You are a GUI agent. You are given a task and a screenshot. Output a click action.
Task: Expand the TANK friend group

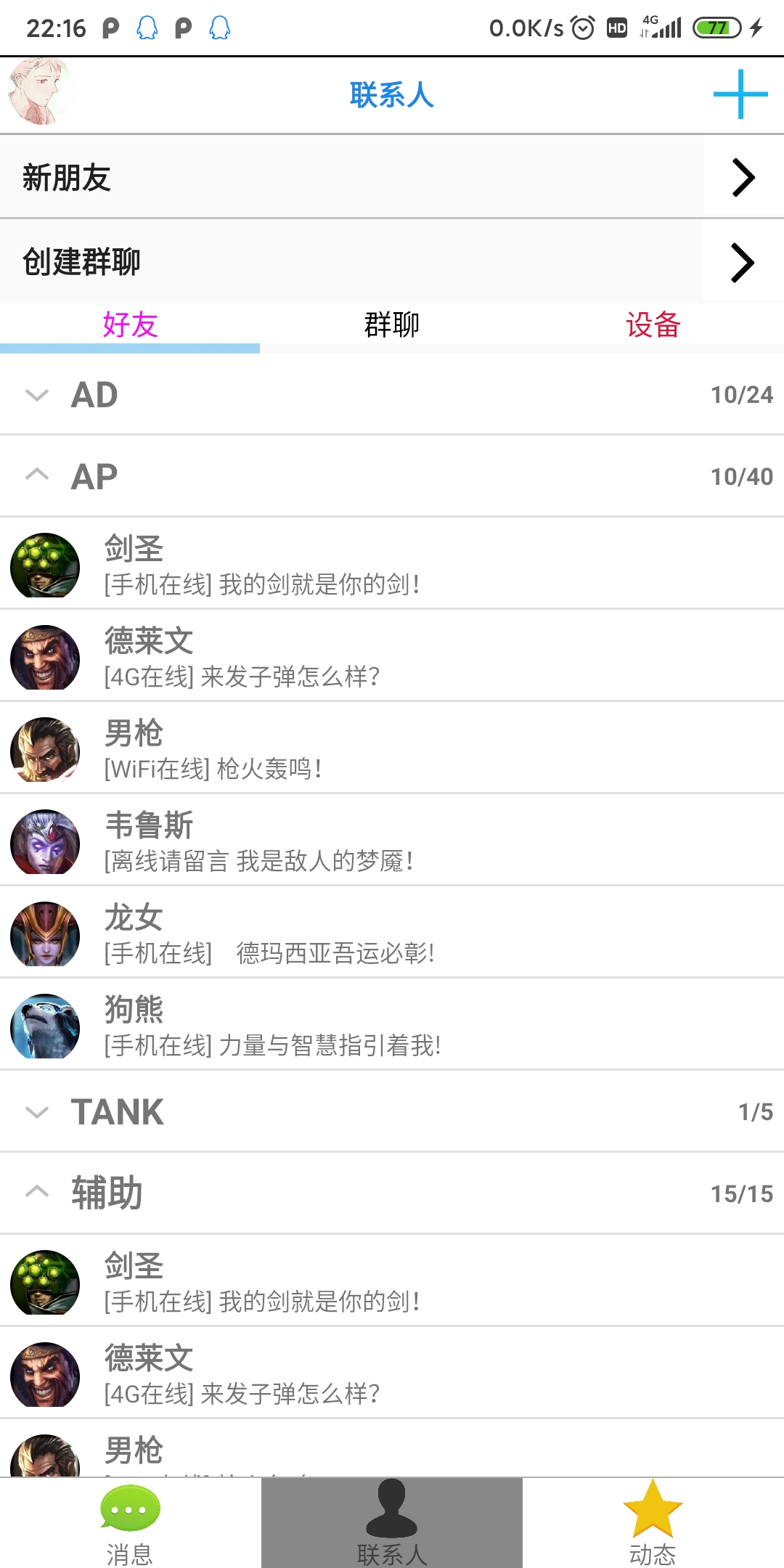392,1112
